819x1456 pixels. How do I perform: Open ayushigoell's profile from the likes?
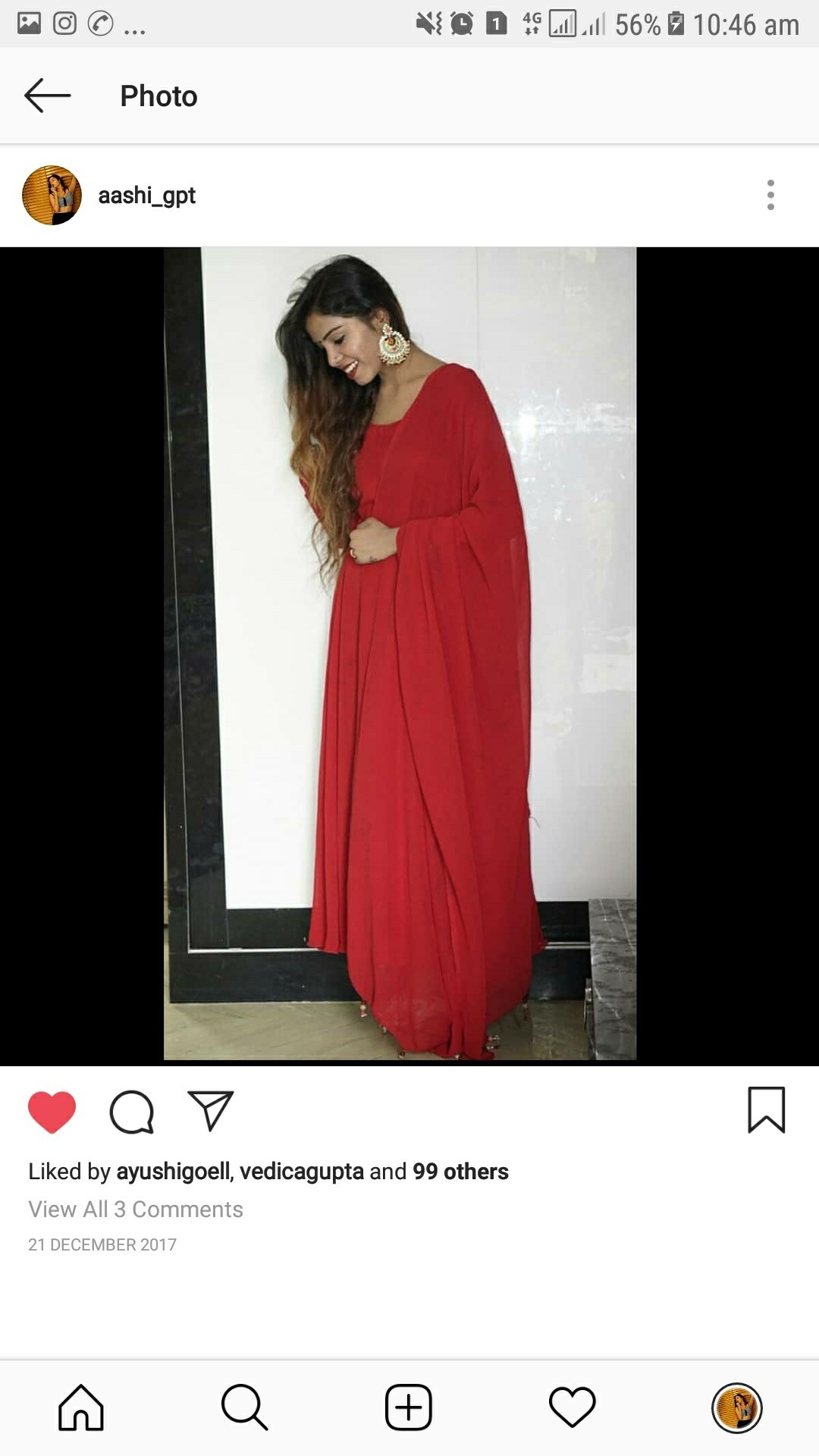tap(172, 1172)
